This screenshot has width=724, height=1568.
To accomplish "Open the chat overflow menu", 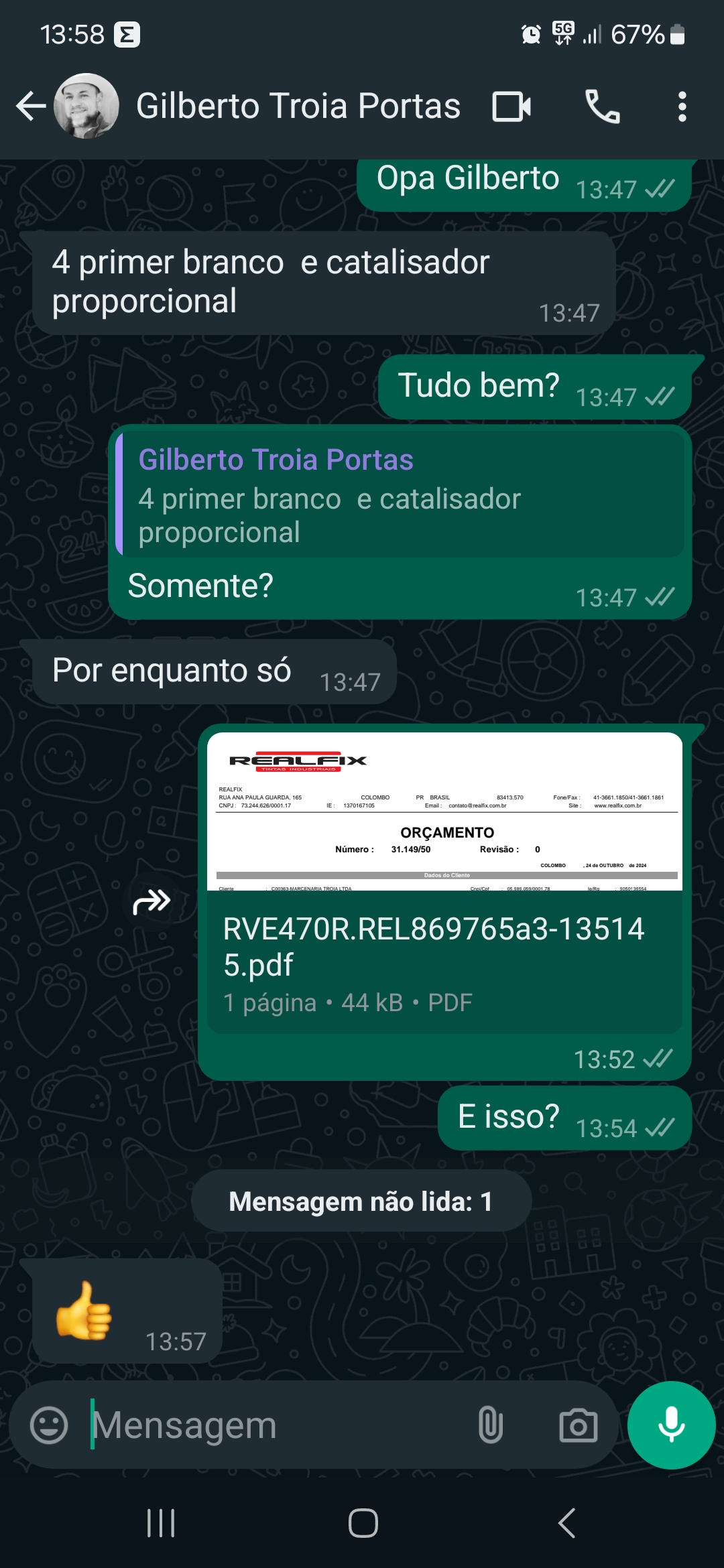I will 682,107.
